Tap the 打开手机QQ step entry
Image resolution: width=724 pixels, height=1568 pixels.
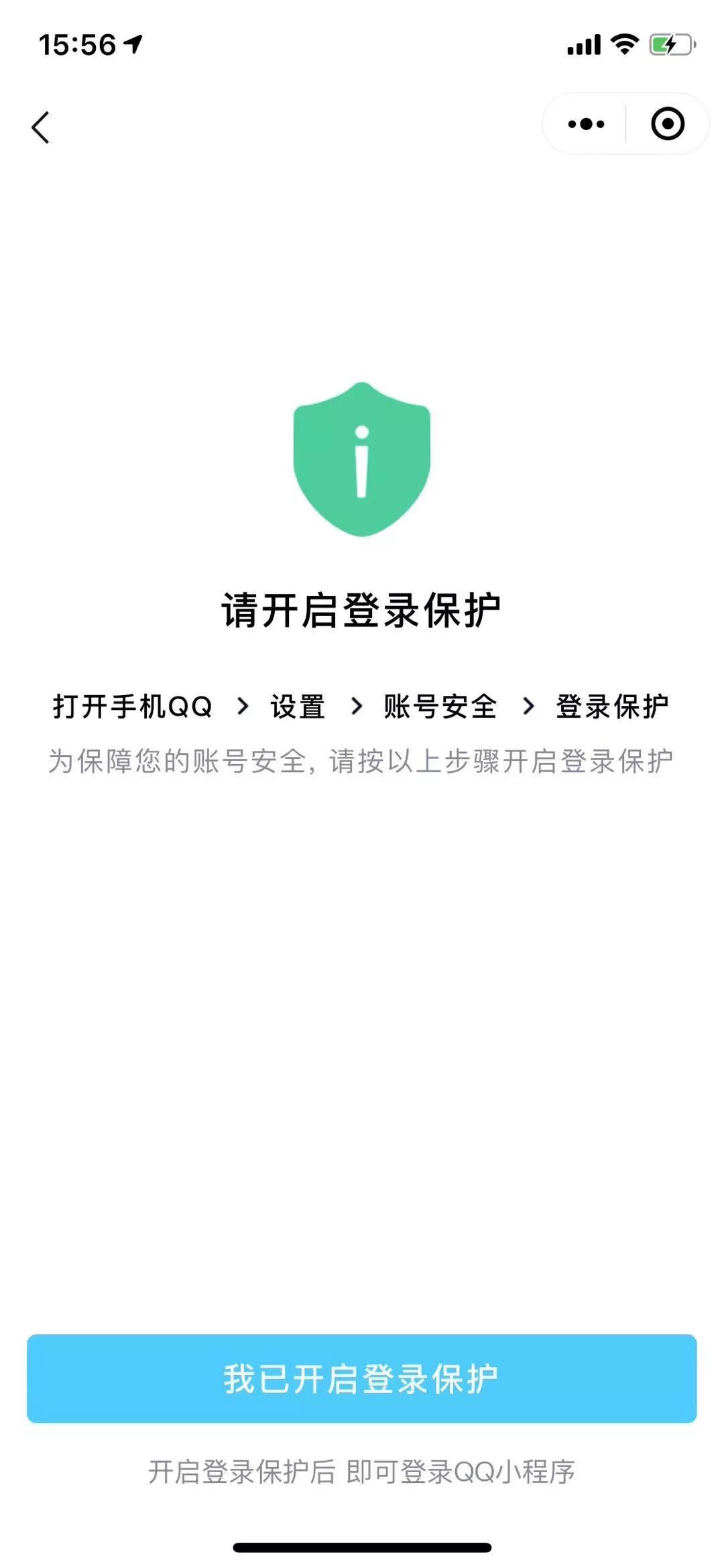(131, 706)
